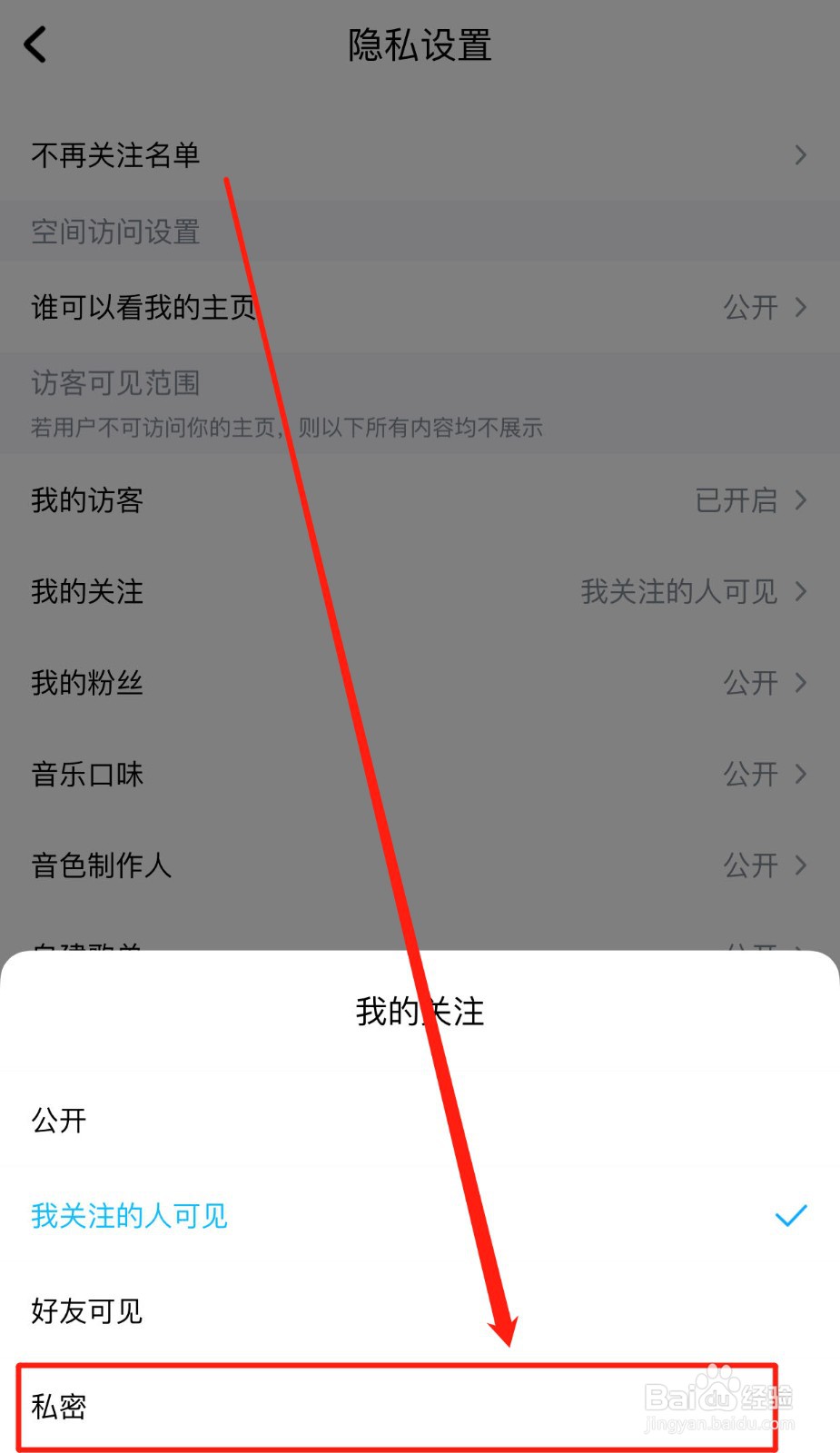This screenshot has height=1453, width=840.
Task: Click the highlighted 私密 row
Action: coord(400,1406)
